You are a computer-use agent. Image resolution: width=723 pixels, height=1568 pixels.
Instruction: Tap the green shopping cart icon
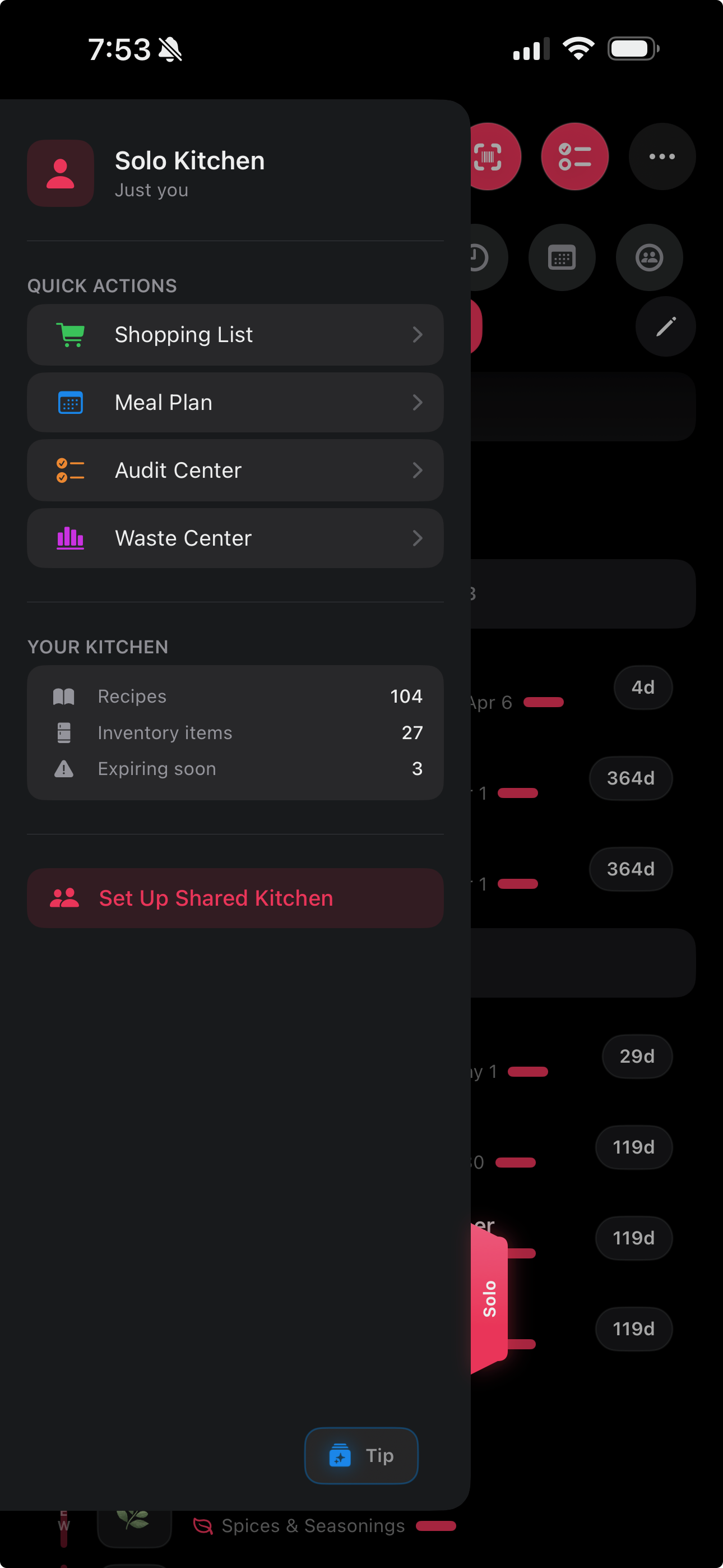coord(69,334)
